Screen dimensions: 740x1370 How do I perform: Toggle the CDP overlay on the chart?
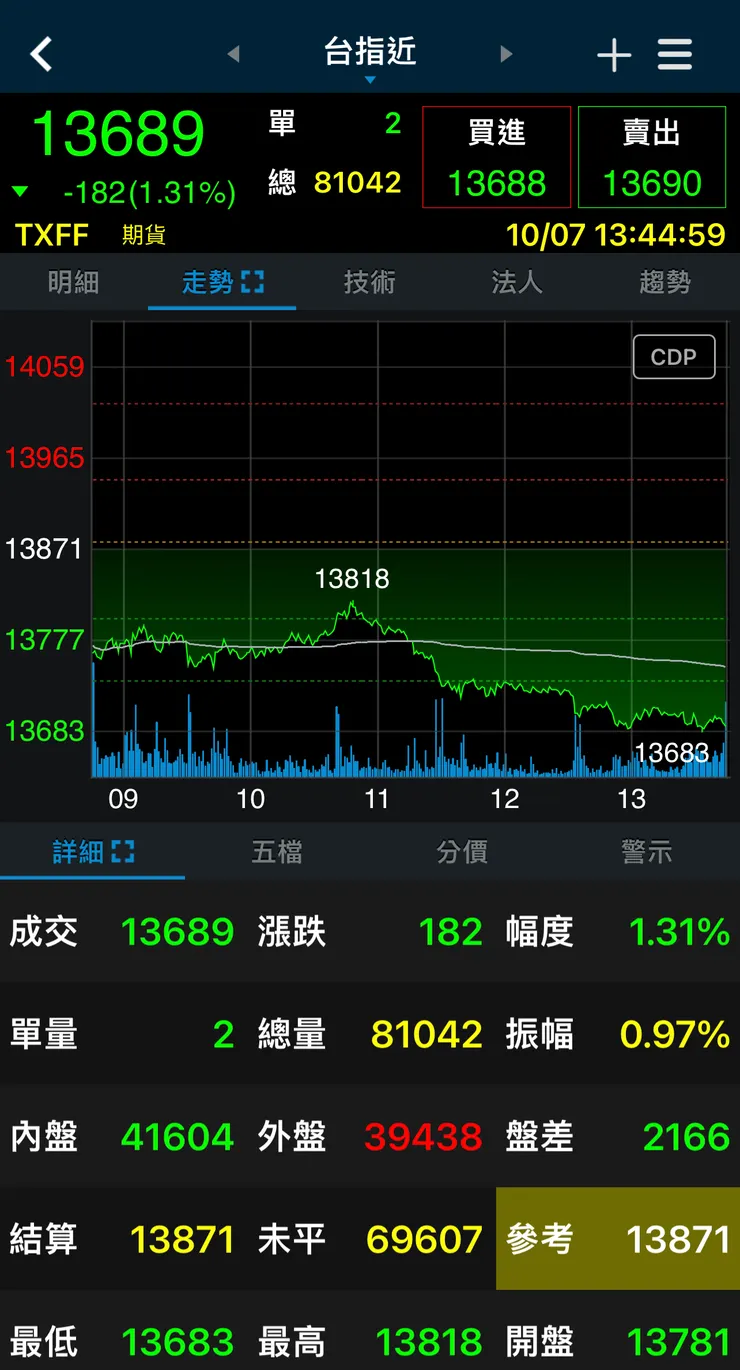(x=674, y=357)
